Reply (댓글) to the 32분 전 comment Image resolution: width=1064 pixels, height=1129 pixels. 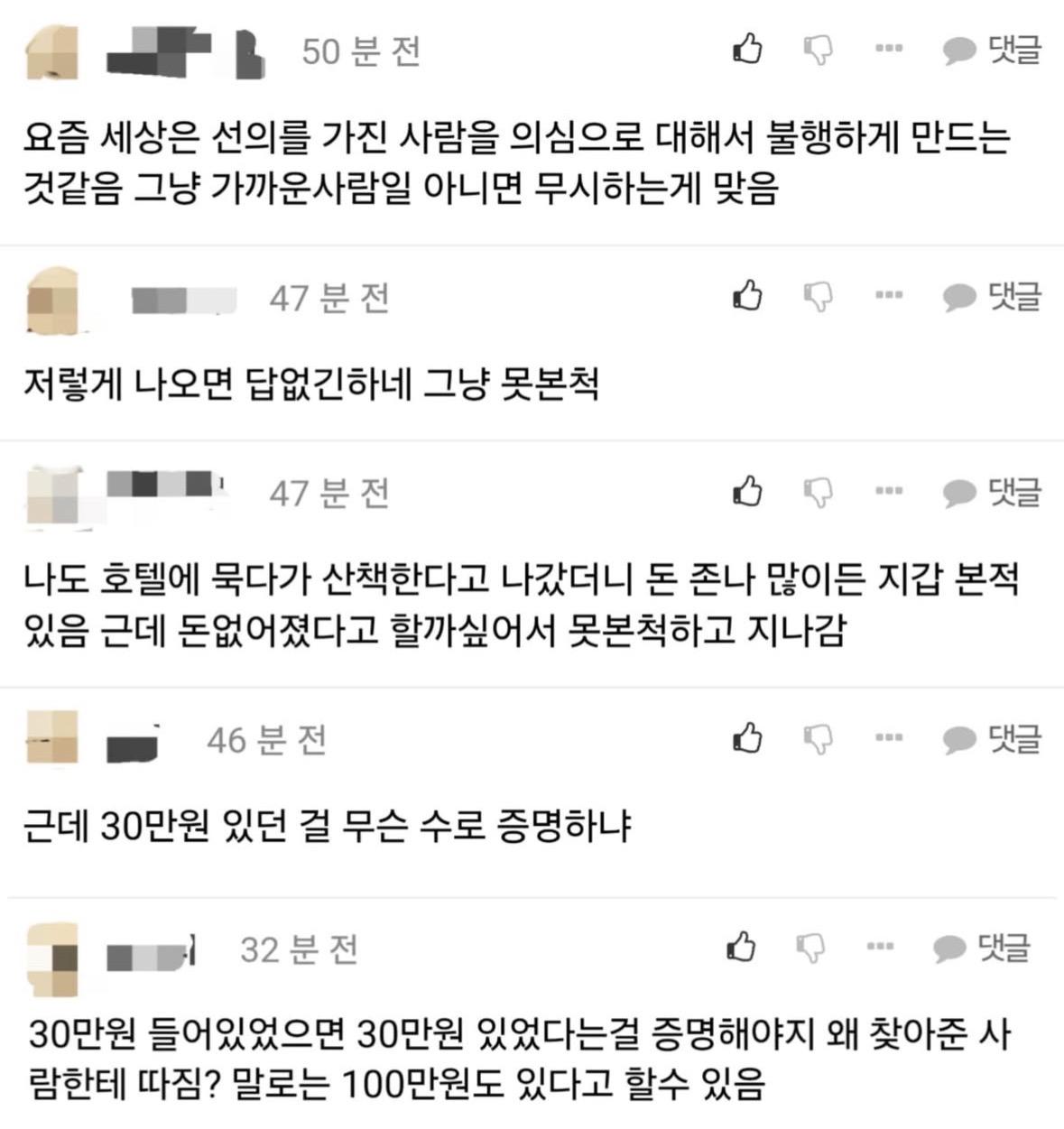click(x=982, y=948)
